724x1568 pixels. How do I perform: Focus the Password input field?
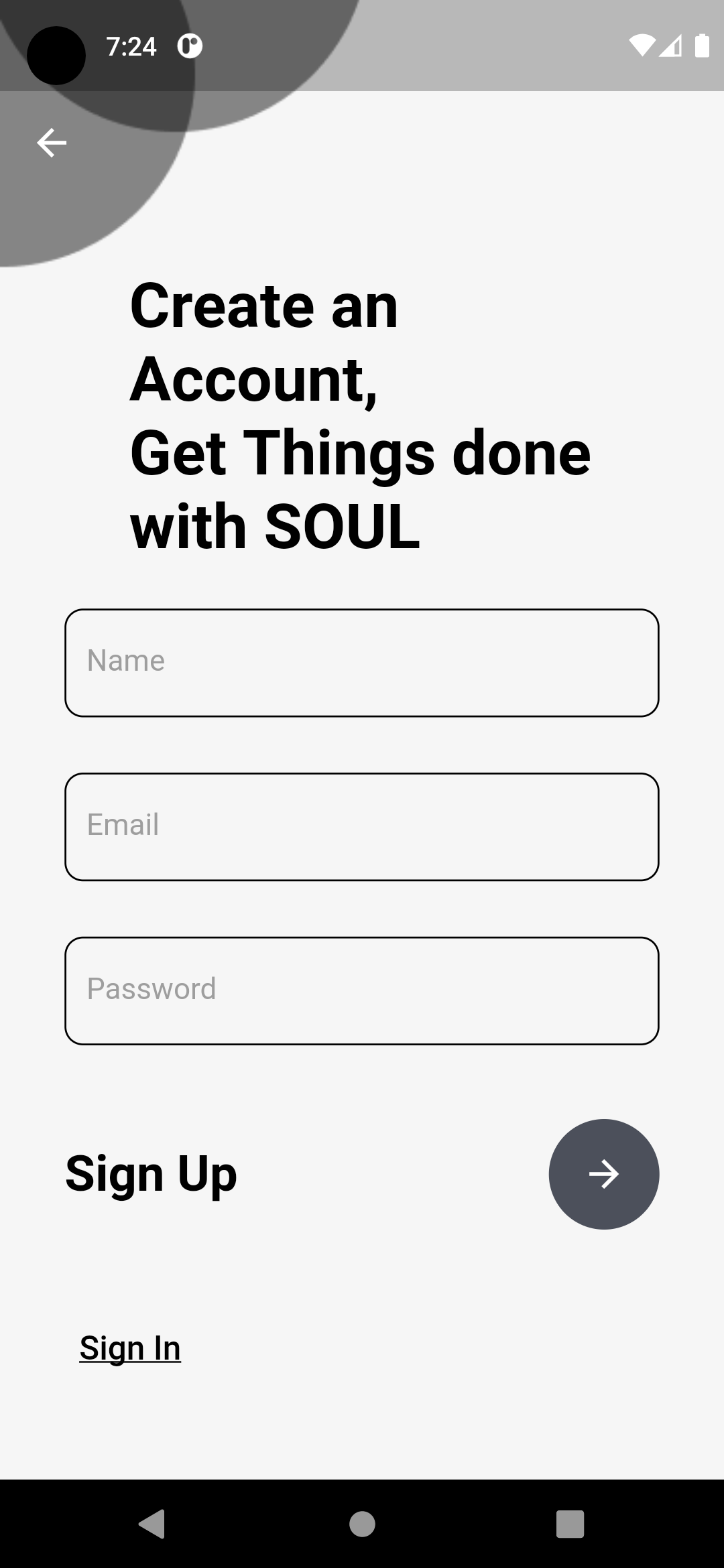[361, 990]
